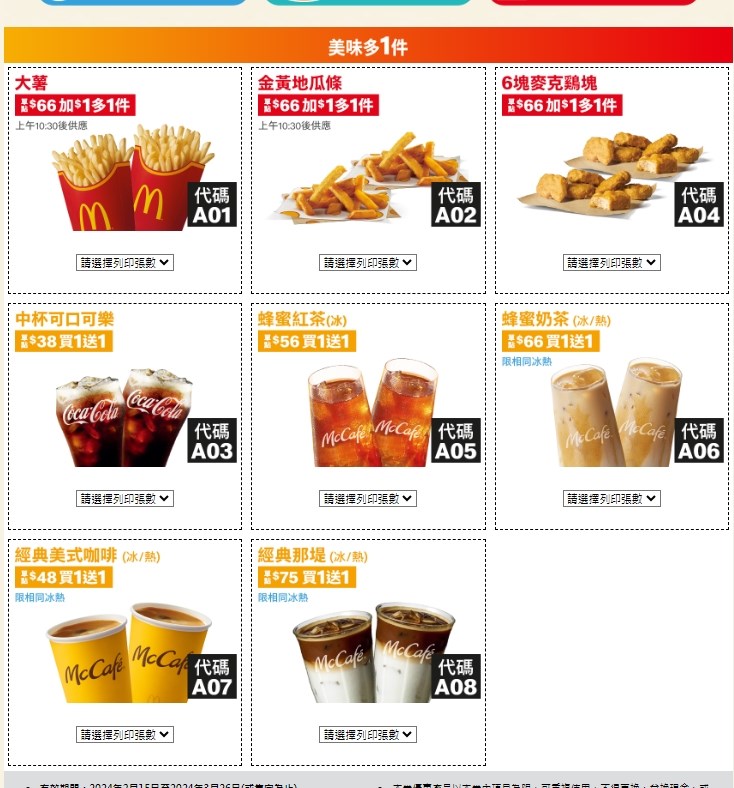This screenshot has width=734, height=788.
Task: Open print quantity dropdown for 大薯 A01
Action: [125, 262]
